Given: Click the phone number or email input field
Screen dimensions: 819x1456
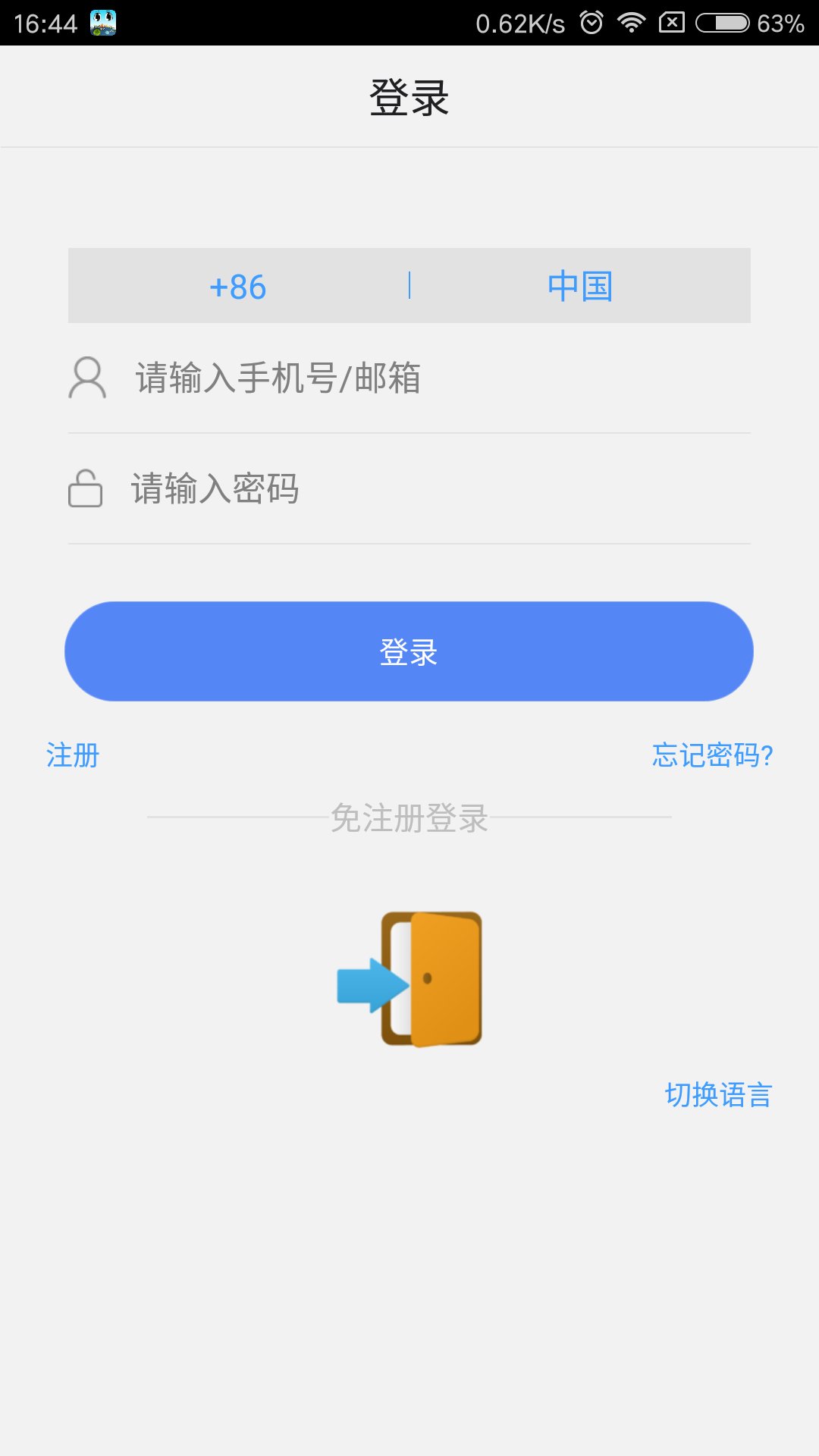Looking at the screenshot, I should [x=409, y=379].
